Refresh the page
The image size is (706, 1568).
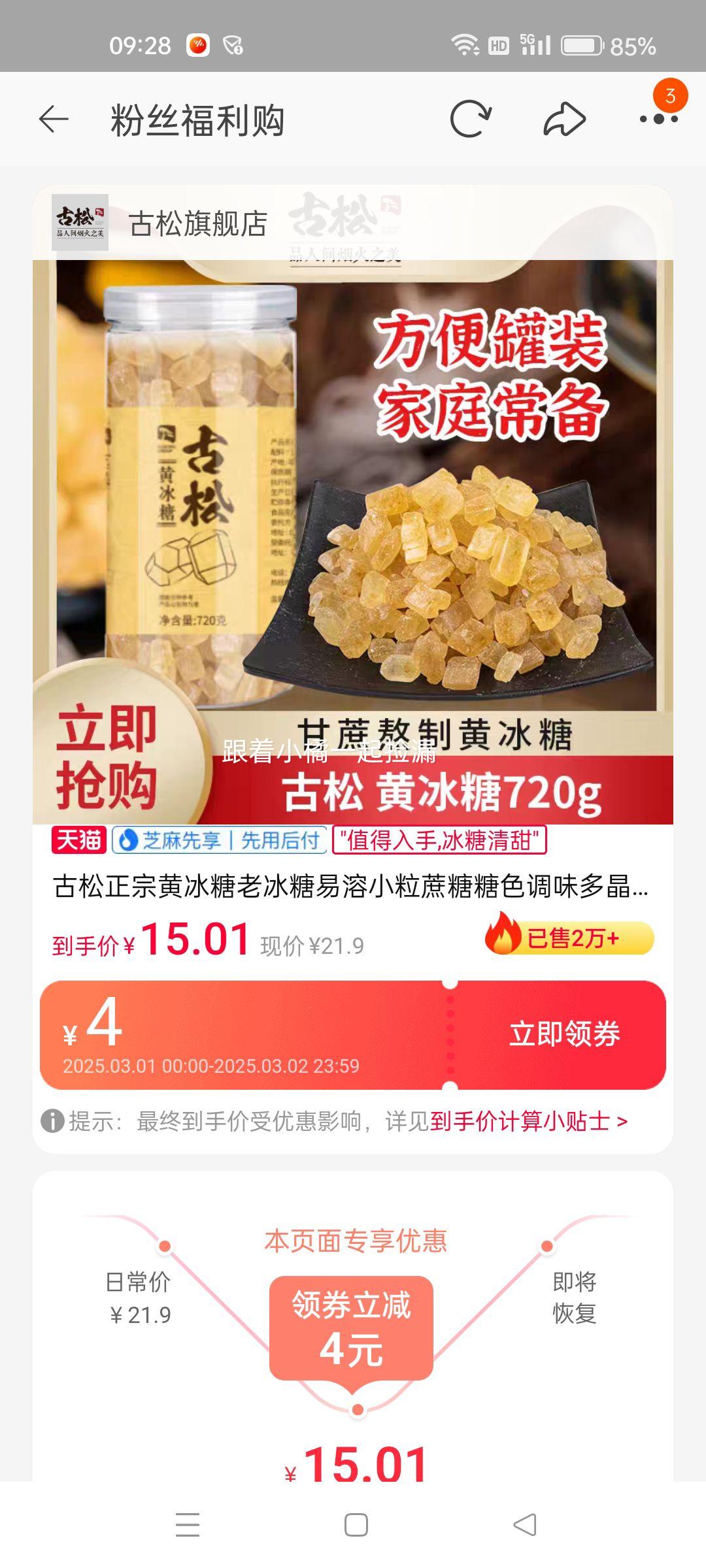(x=470, y=120)
